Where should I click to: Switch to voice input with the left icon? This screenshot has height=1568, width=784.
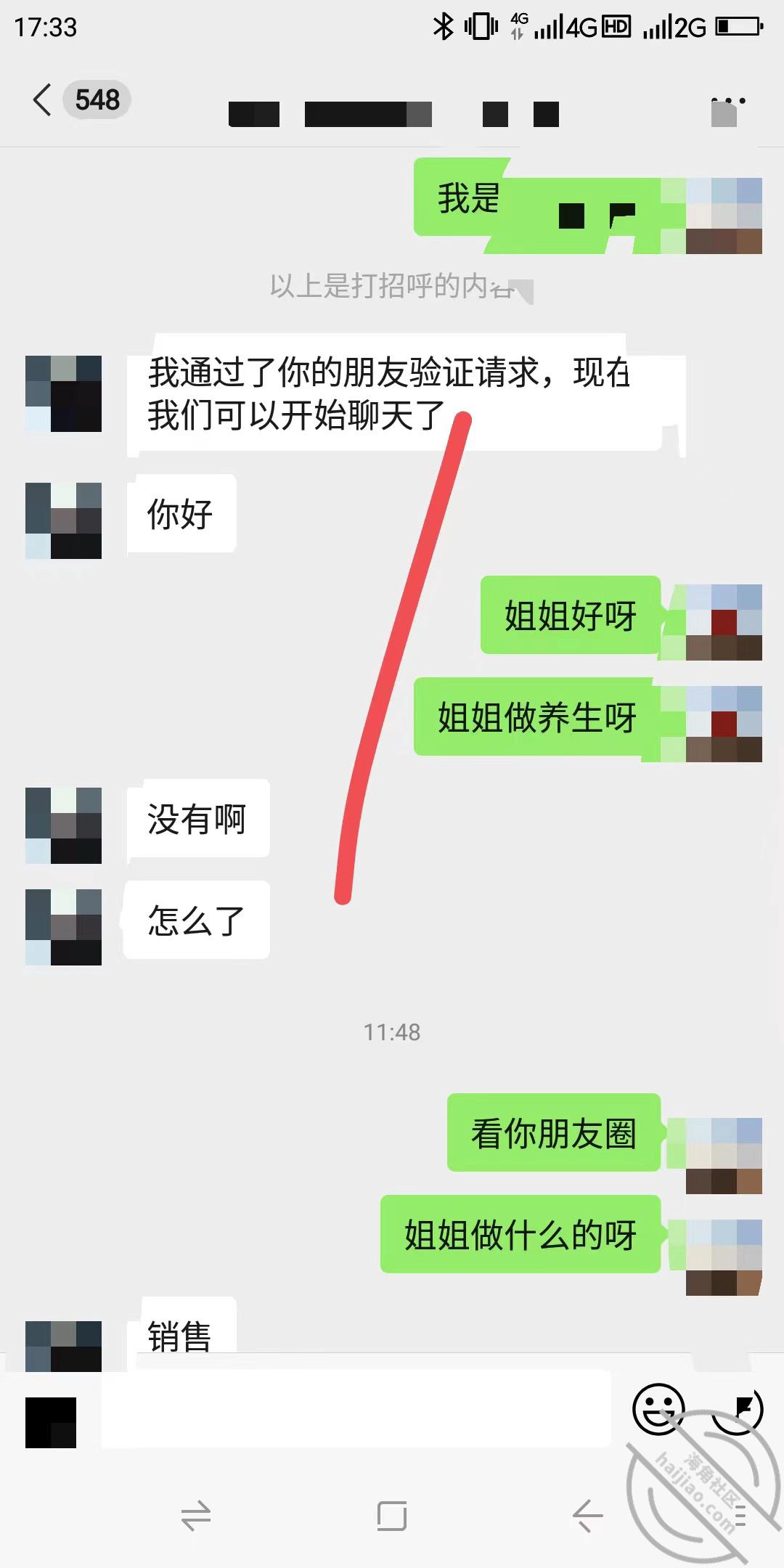51,1422
